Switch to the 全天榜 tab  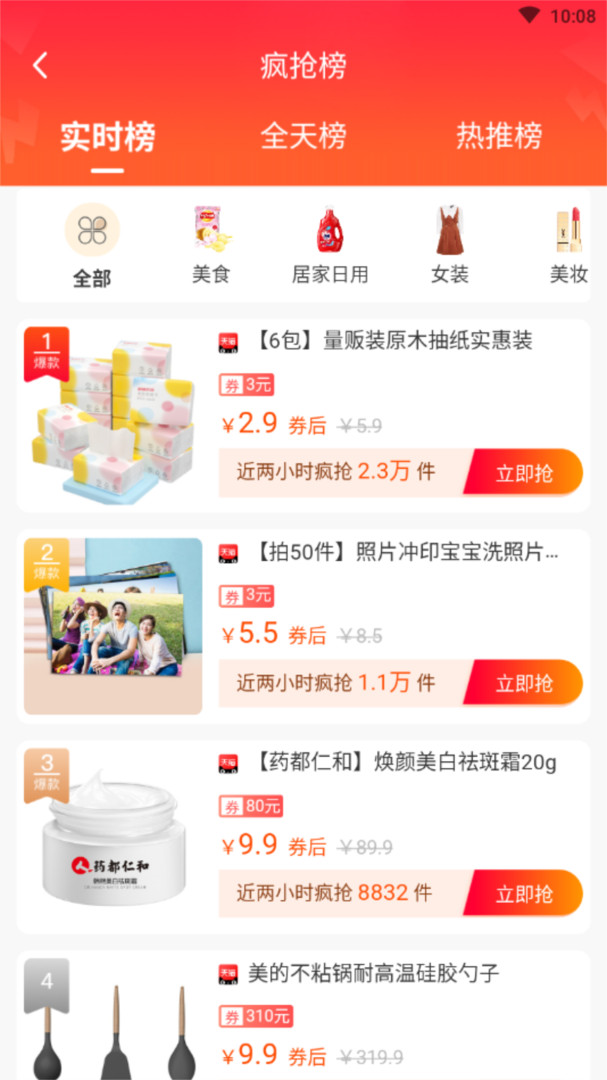(303, 136)
